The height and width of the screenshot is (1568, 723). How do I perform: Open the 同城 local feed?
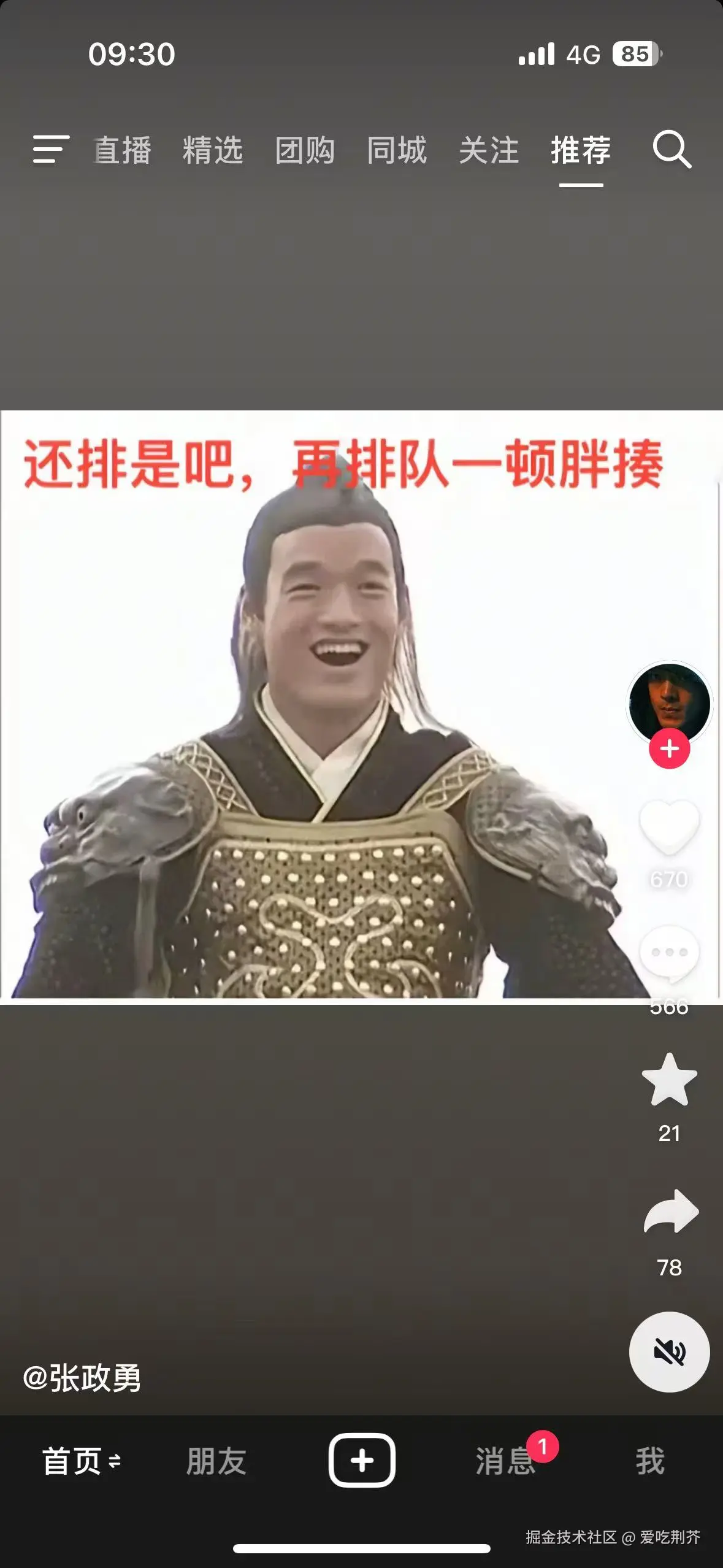(397, 150)
